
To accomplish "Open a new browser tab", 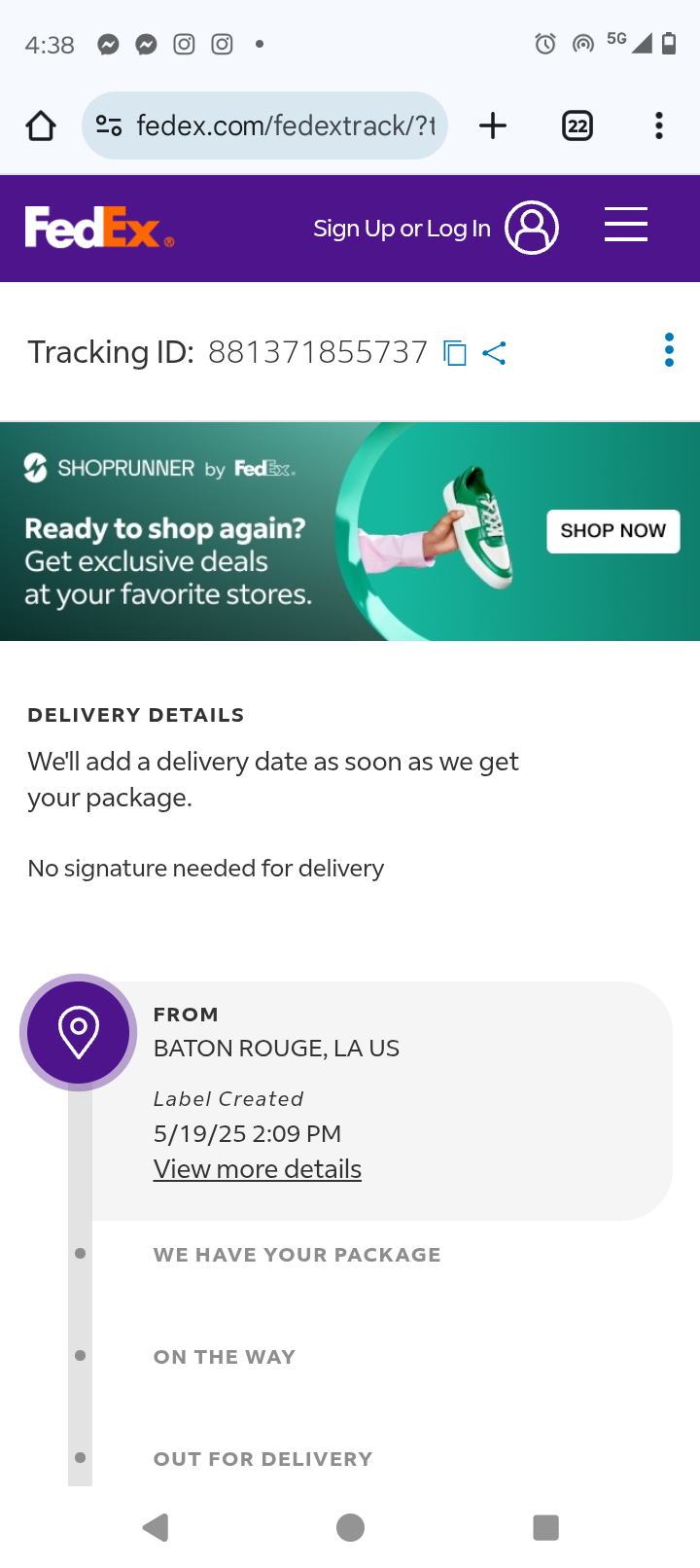I will click(x=493, y=125).
